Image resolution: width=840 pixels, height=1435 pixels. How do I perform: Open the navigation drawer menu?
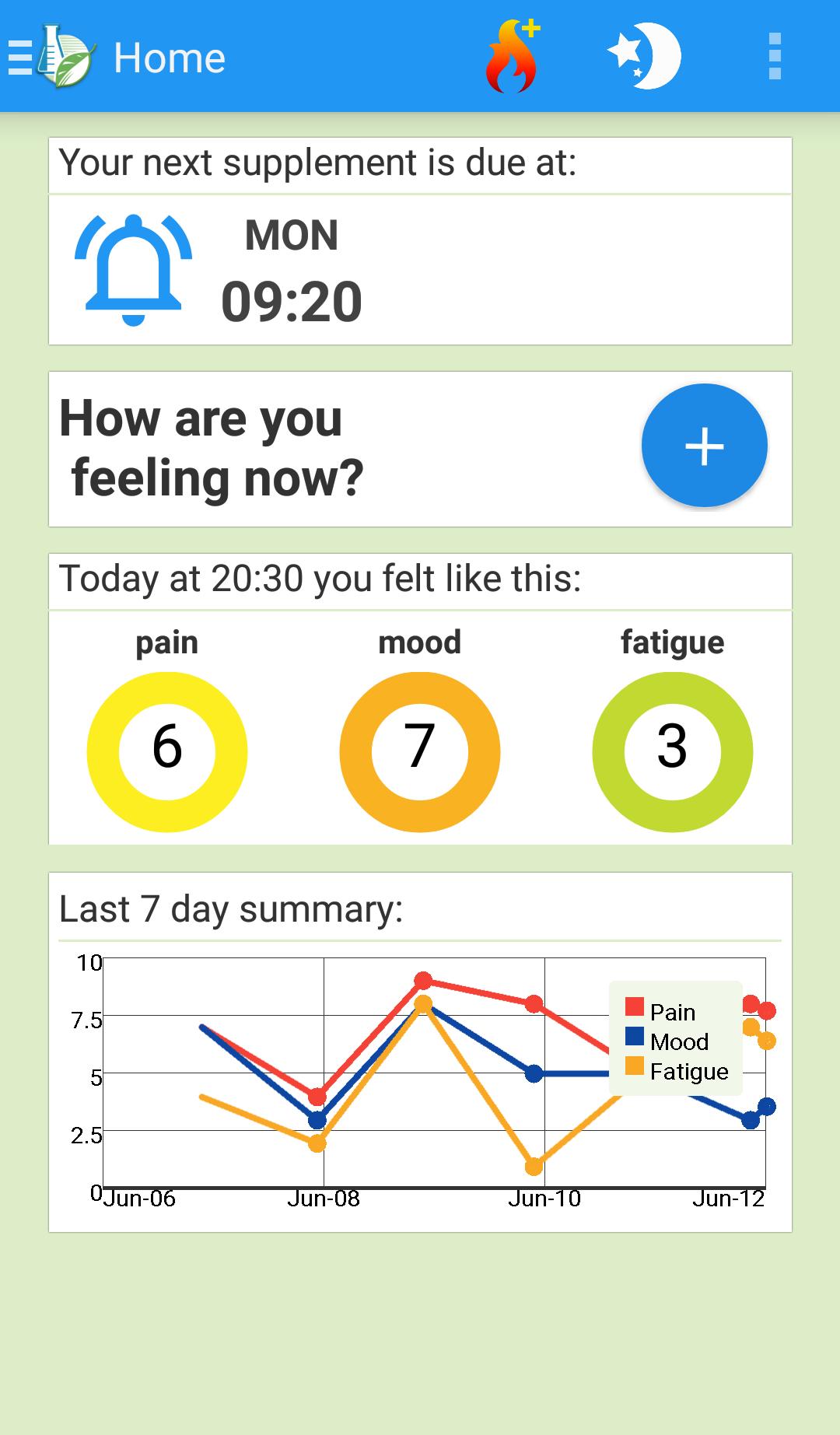(19, 56)
